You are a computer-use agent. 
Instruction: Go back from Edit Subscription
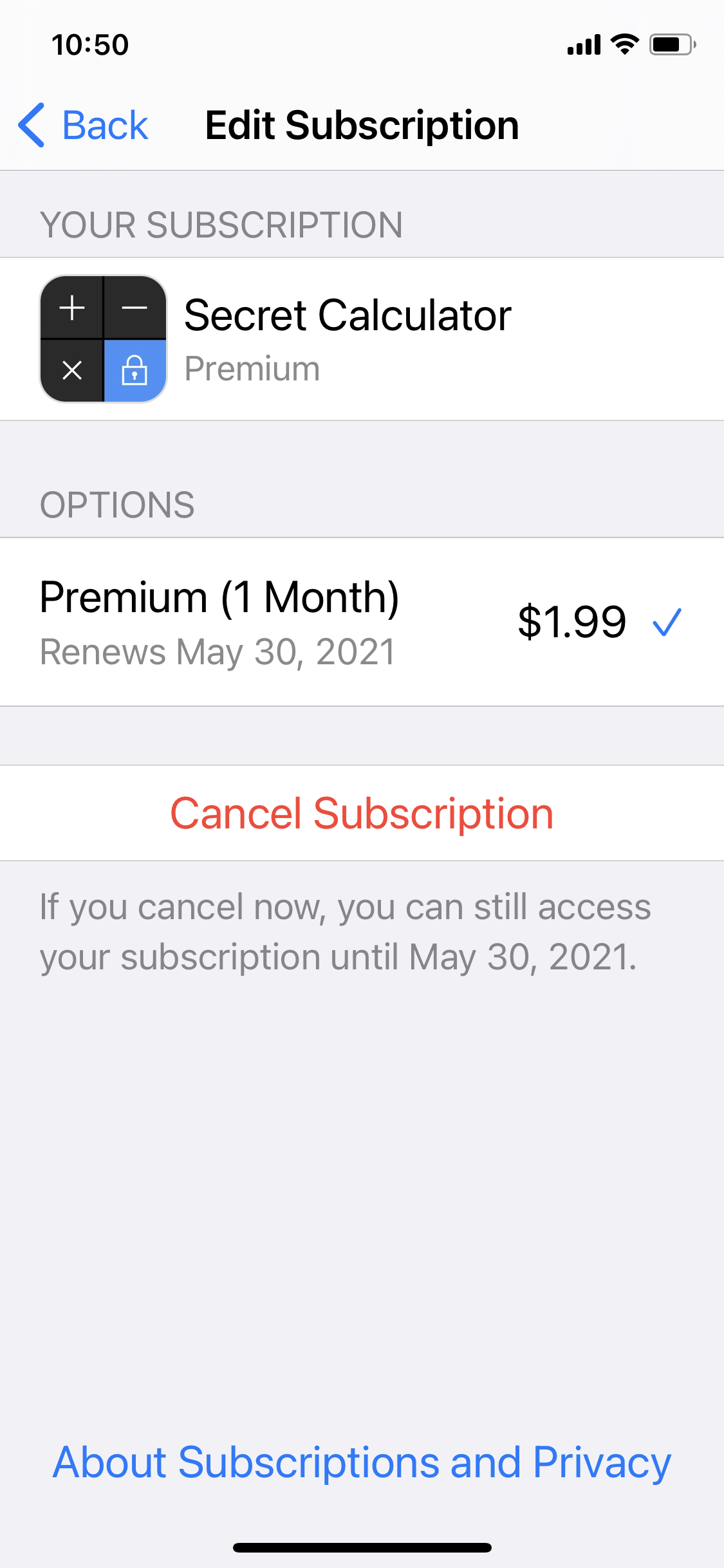84,125
